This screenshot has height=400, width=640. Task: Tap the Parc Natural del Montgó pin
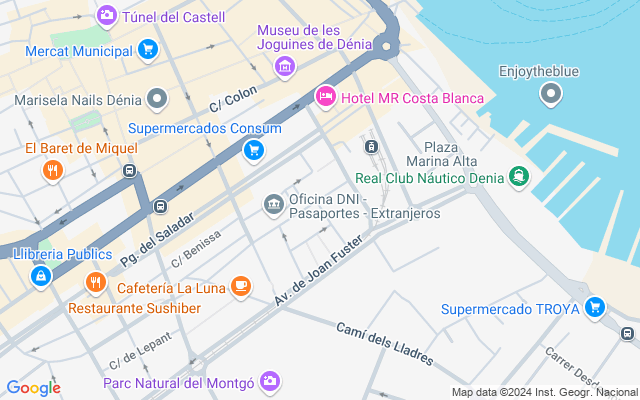coord(269,381)
